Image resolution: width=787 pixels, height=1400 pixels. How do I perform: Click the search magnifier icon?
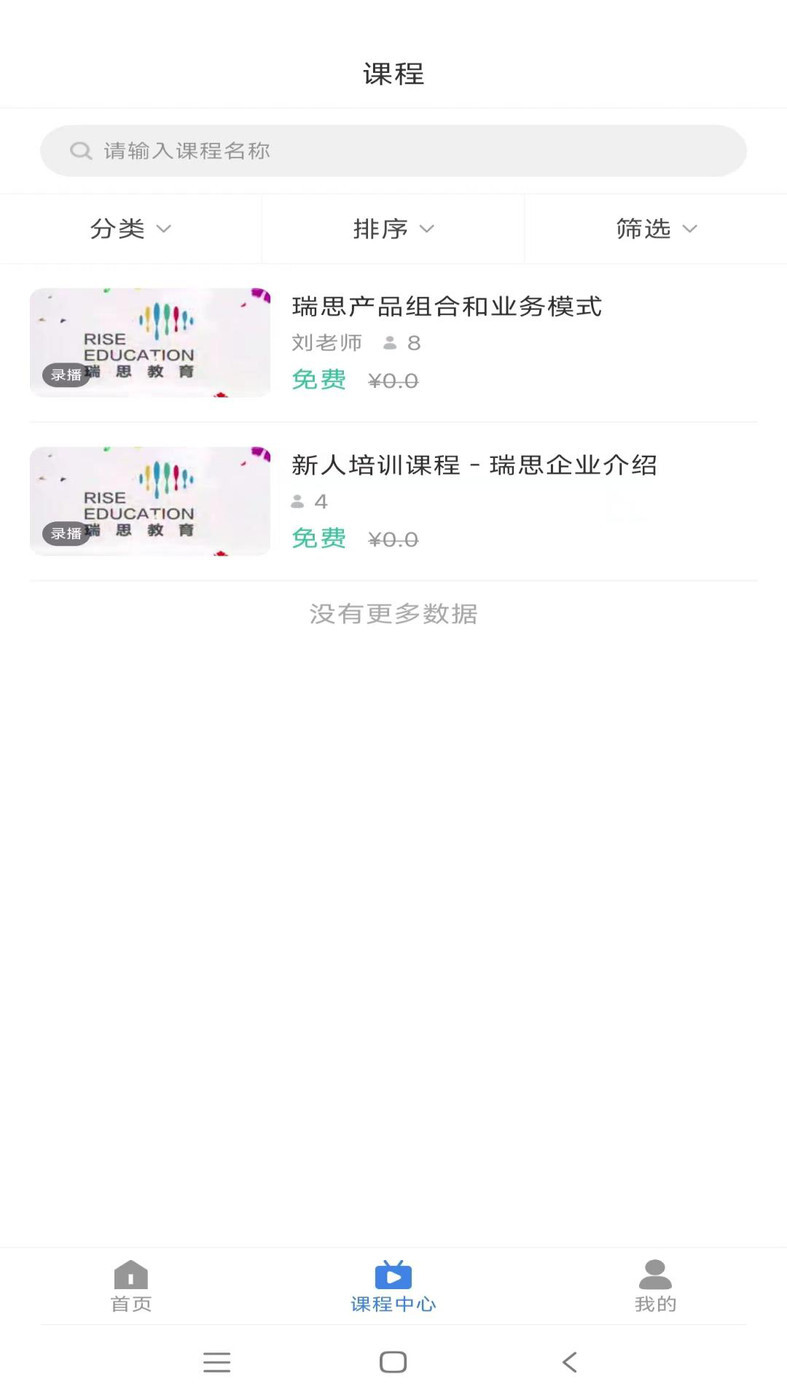80,150
